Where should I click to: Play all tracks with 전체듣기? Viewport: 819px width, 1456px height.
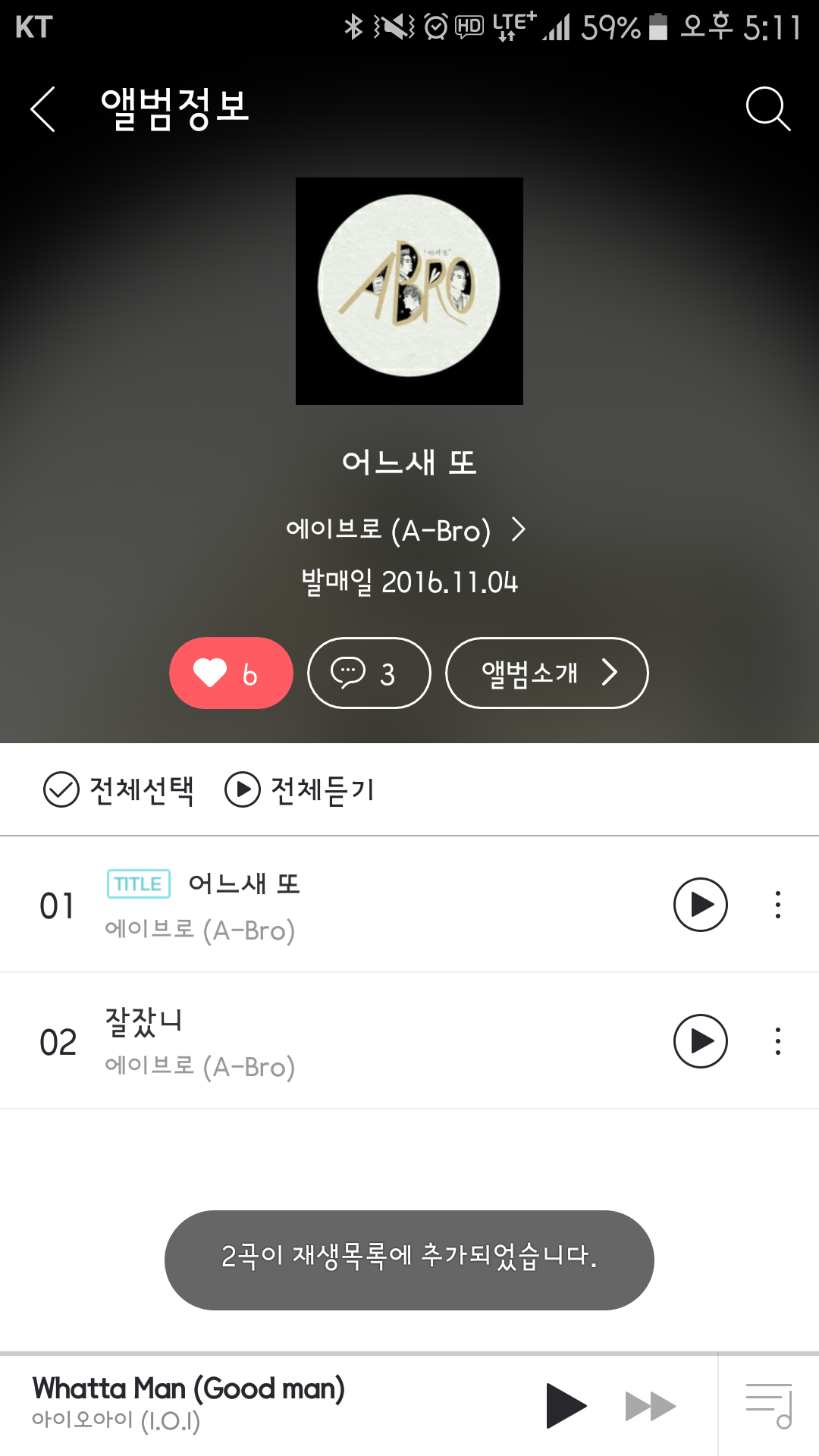pos(300,789)
